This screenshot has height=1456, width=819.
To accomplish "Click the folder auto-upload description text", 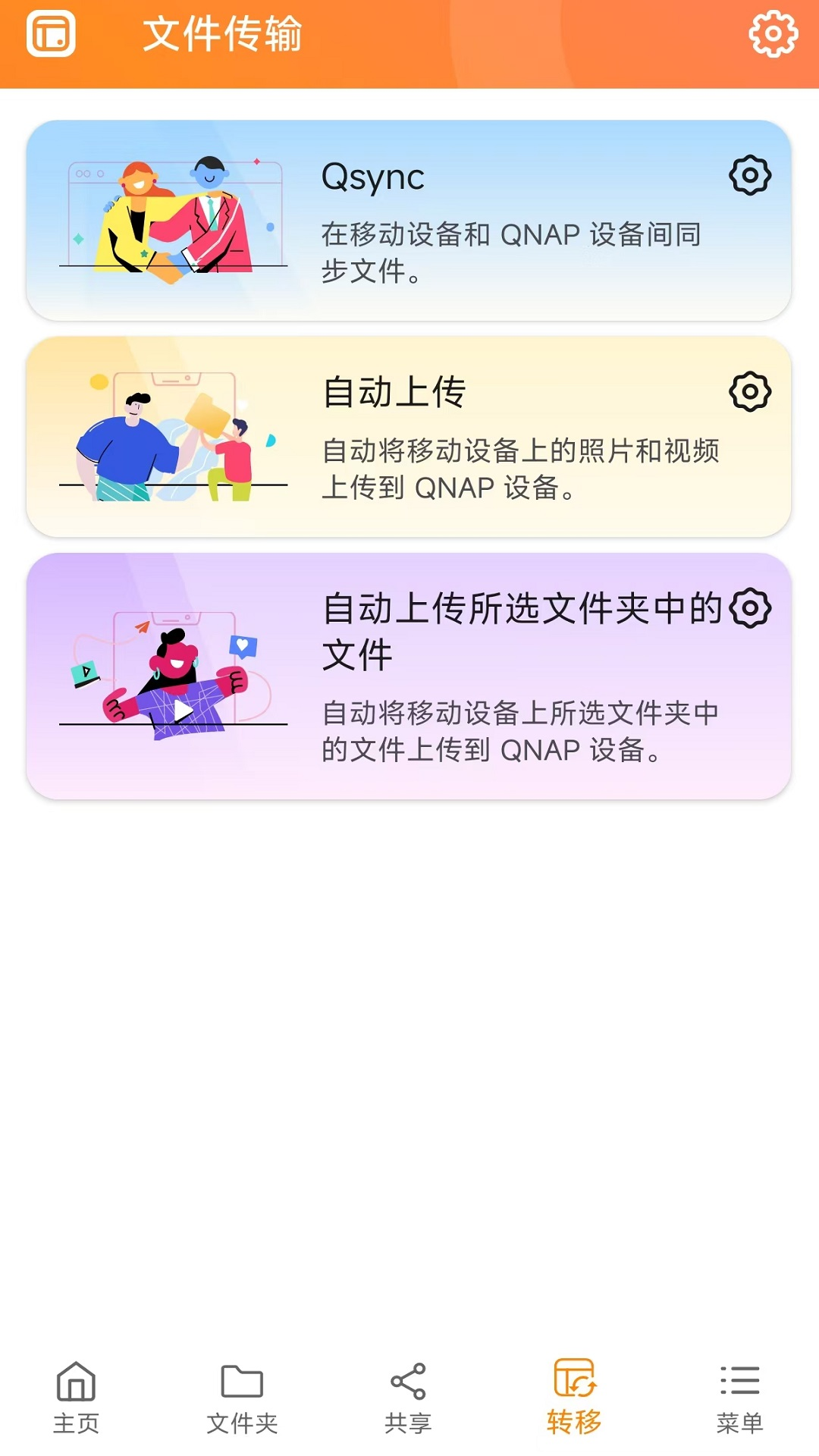I will [523, 732].
